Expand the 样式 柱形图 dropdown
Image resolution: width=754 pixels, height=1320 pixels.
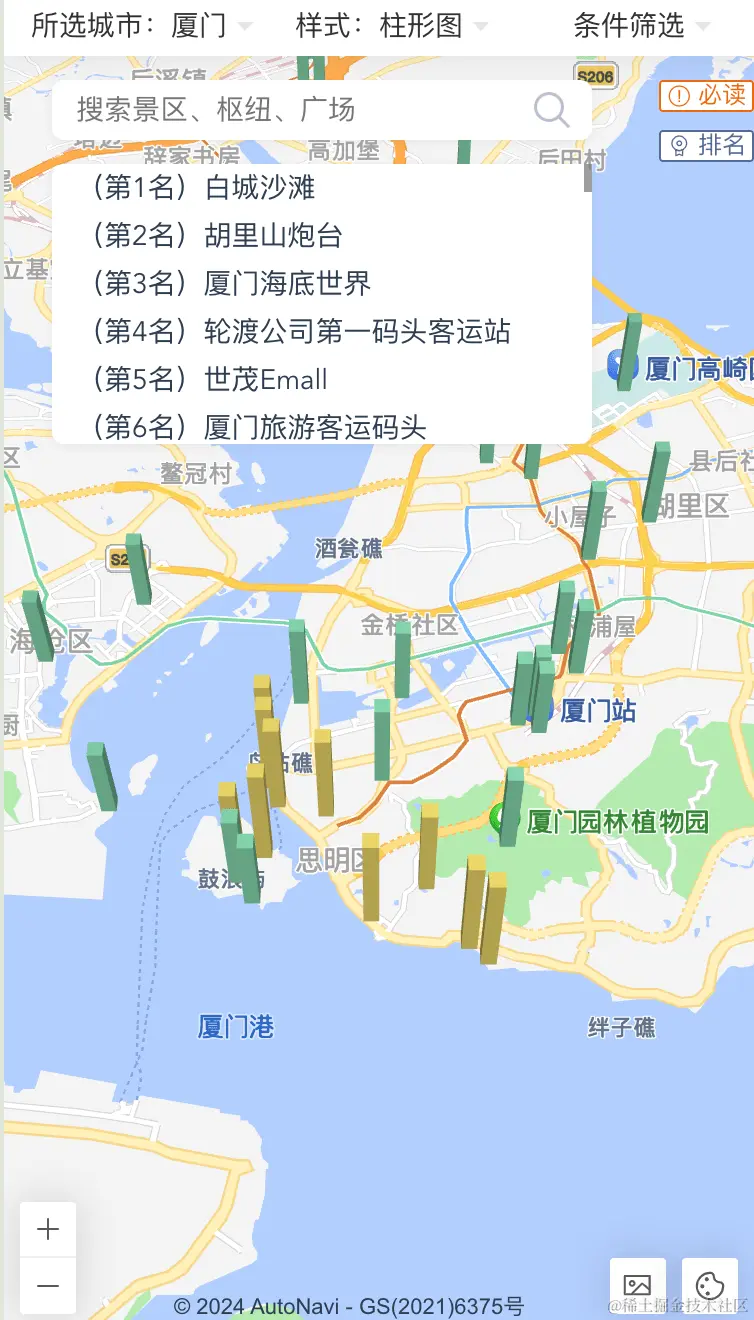click(x=392, y=26)
